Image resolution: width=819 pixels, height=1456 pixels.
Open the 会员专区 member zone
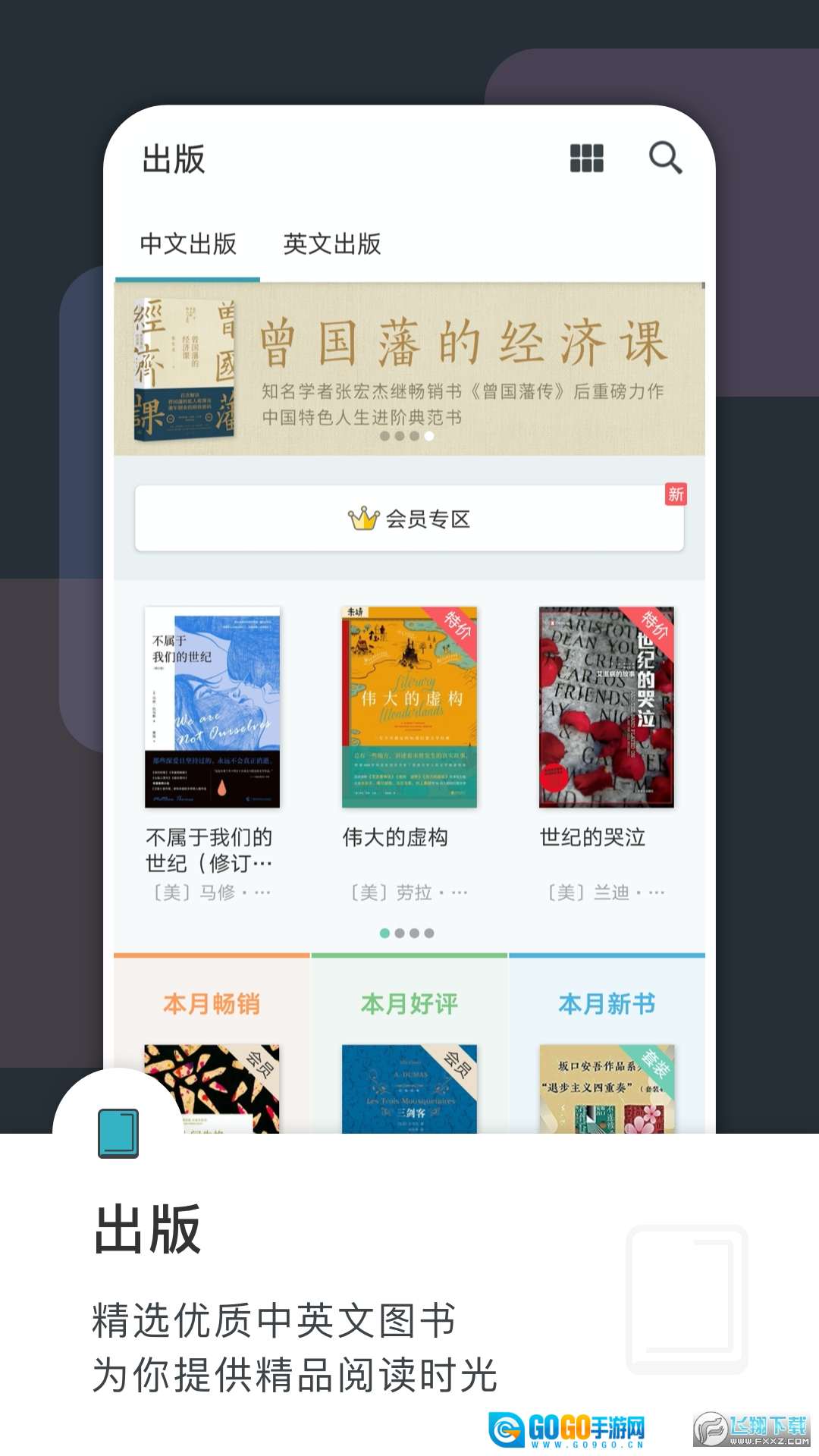tap(414, 519)
